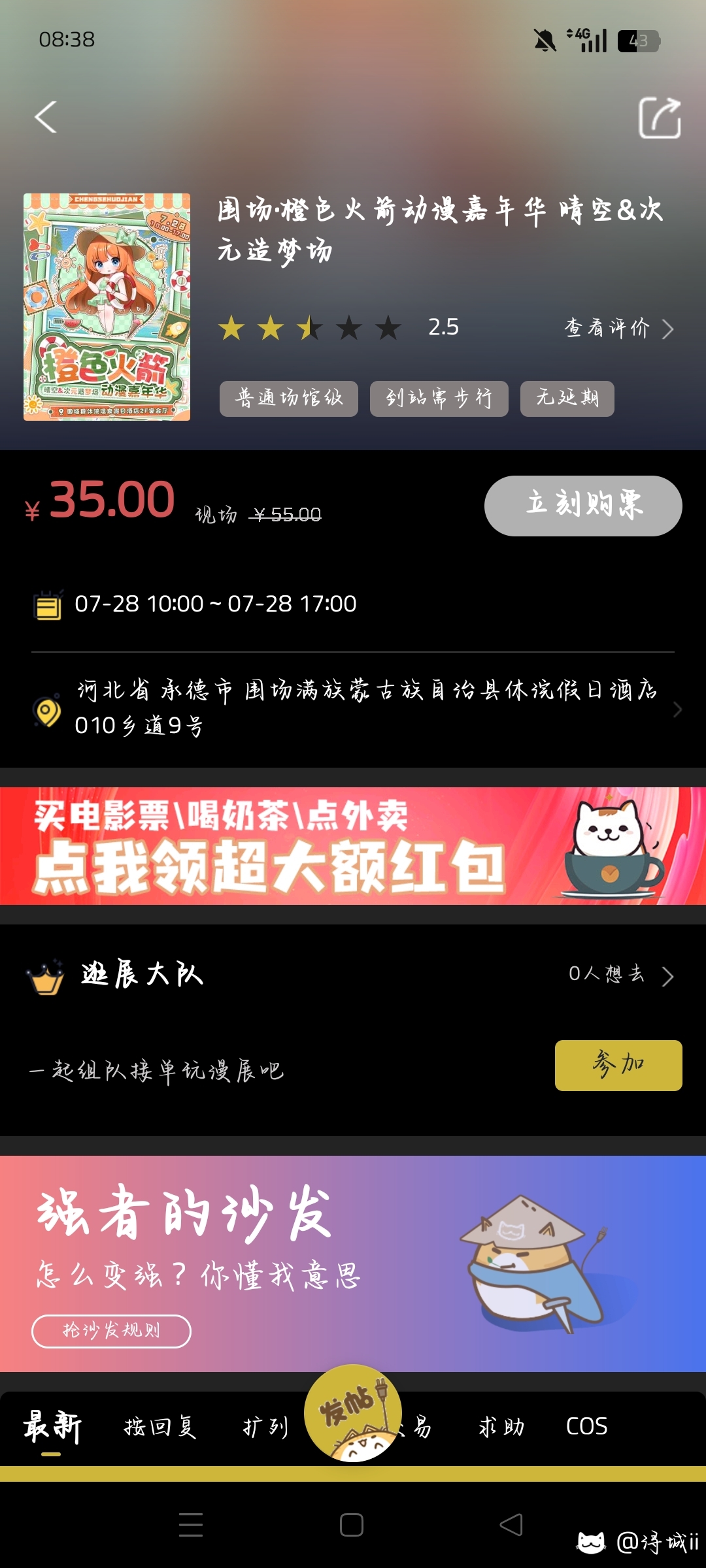Viewport: 706px width, 1568px height.
Task: View the 0人想去 list
Action: pos(621,975)
